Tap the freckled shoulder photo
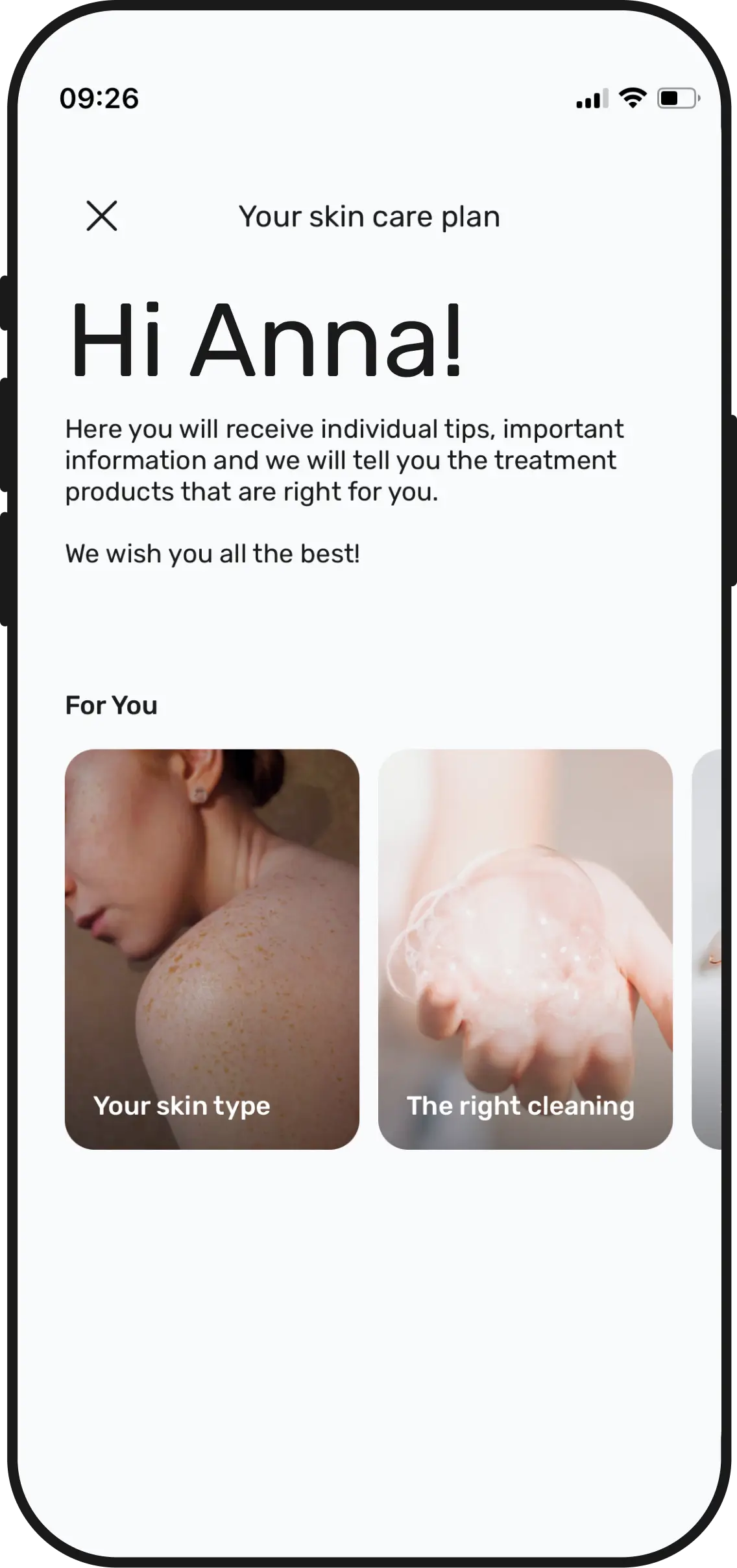Image resolution: width=737 pixels, height=1568 pixels. (213, 908)
